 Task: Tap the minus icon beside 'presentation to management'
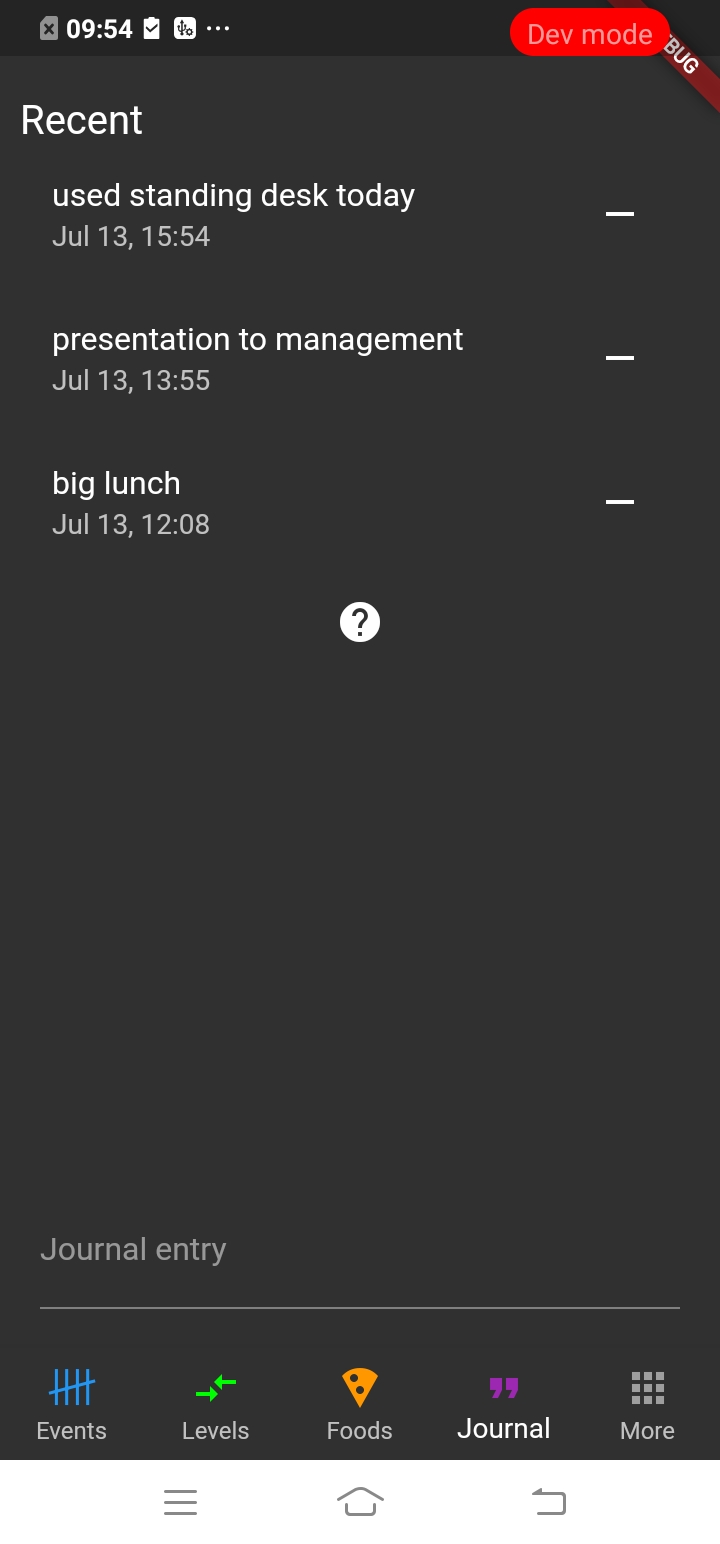pyautogui.click(x=620, y=358)
